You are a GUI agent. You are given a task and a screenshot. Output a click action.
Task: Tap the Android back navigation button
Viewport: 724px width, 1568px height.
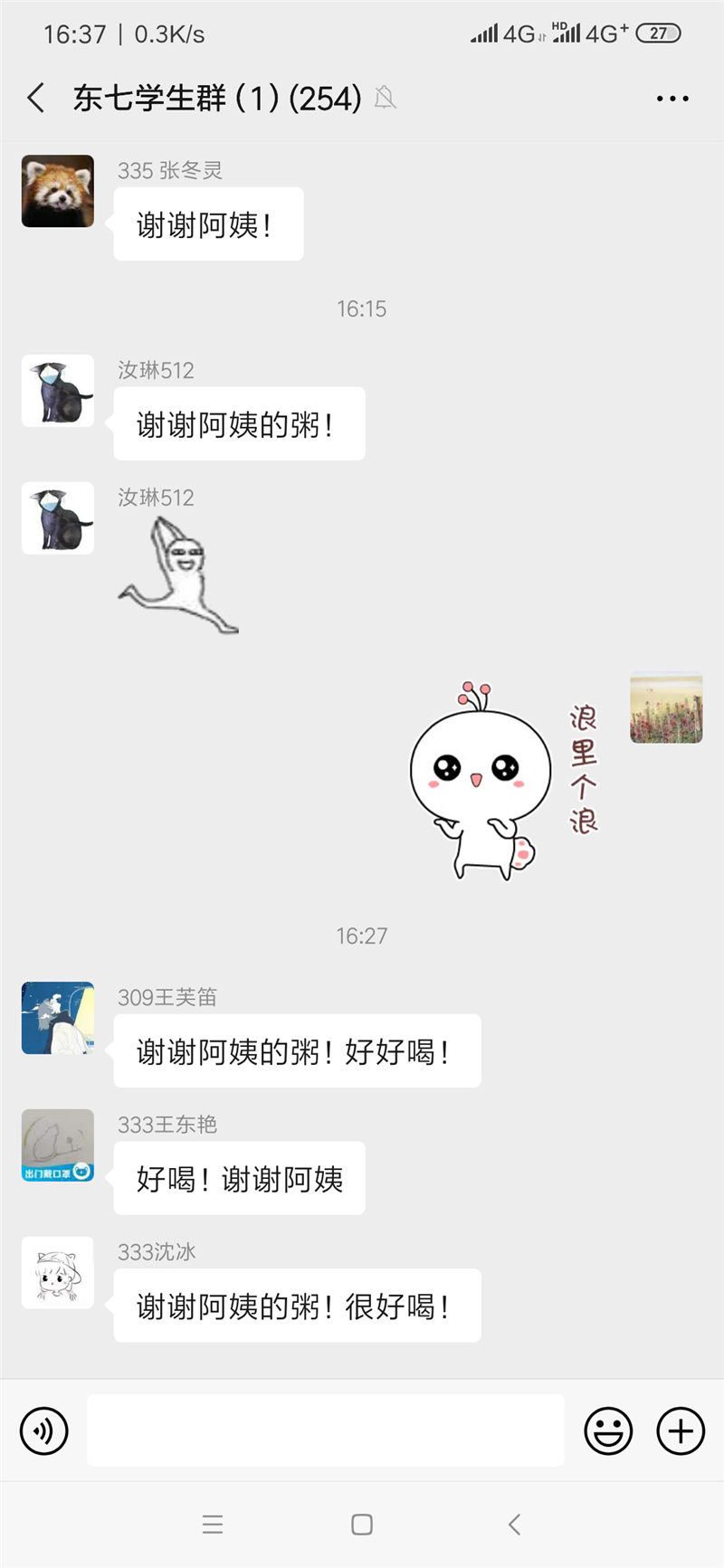coord(512,1525)
